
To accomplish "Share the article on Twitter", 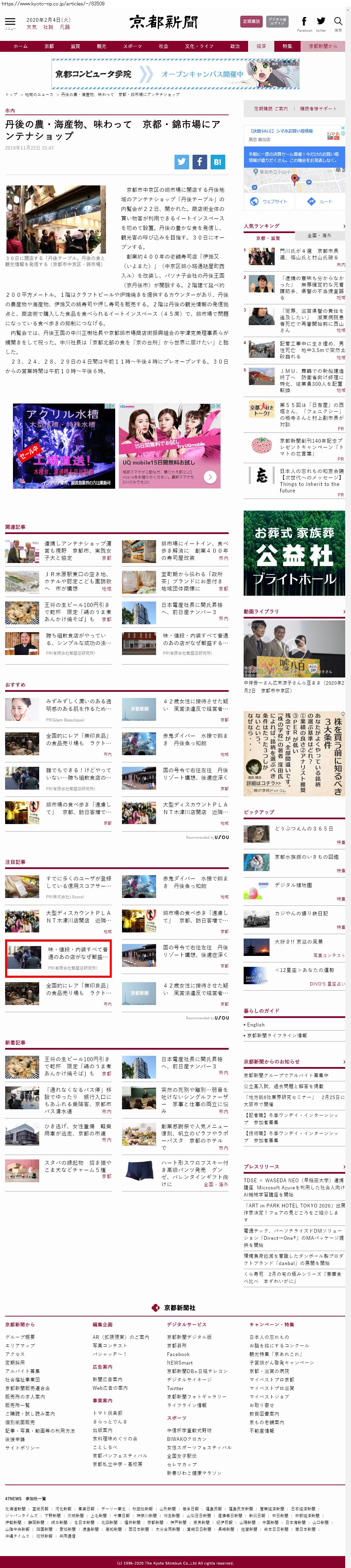I will click(x=181, y=161).
